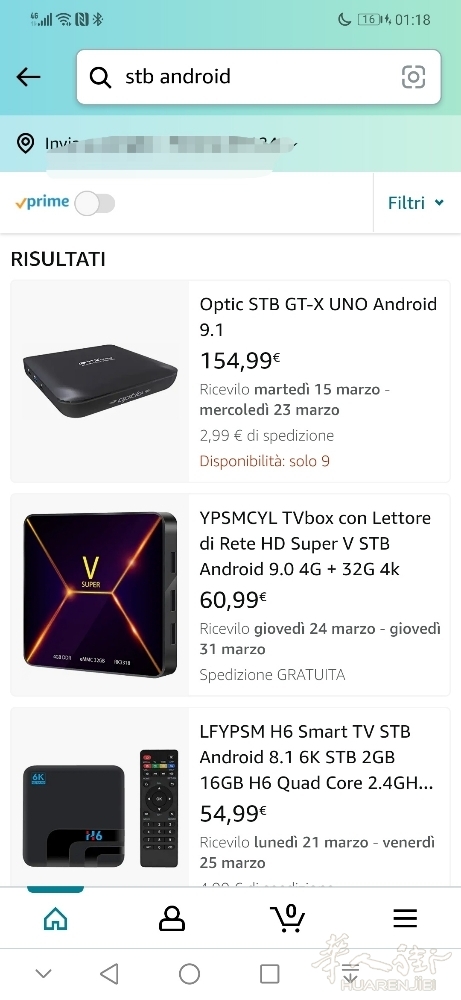Open the hamburger menu tab
This screenshot has width=461, height=1000.
405,918
